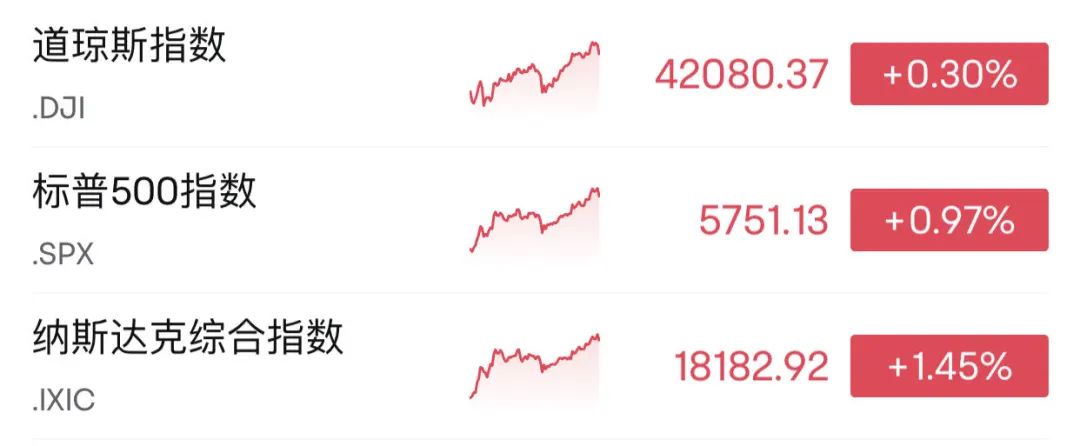Viewport: 1080px width, 446px height.
Task: Open the 道琼斯指数 .DJI index row
Action: [130, 74]
